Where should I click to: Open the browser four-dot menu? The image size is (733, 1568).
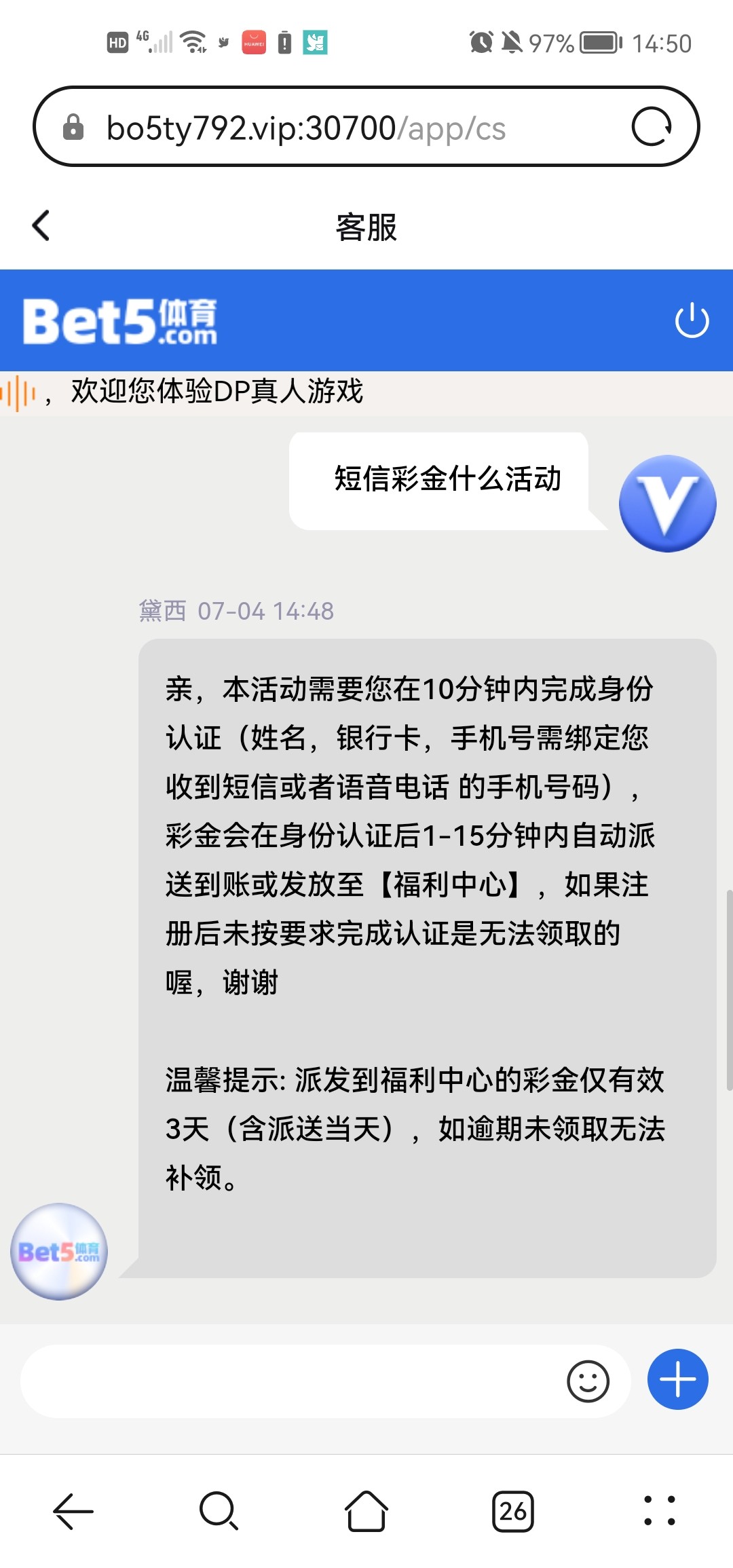pos(660,1511)
